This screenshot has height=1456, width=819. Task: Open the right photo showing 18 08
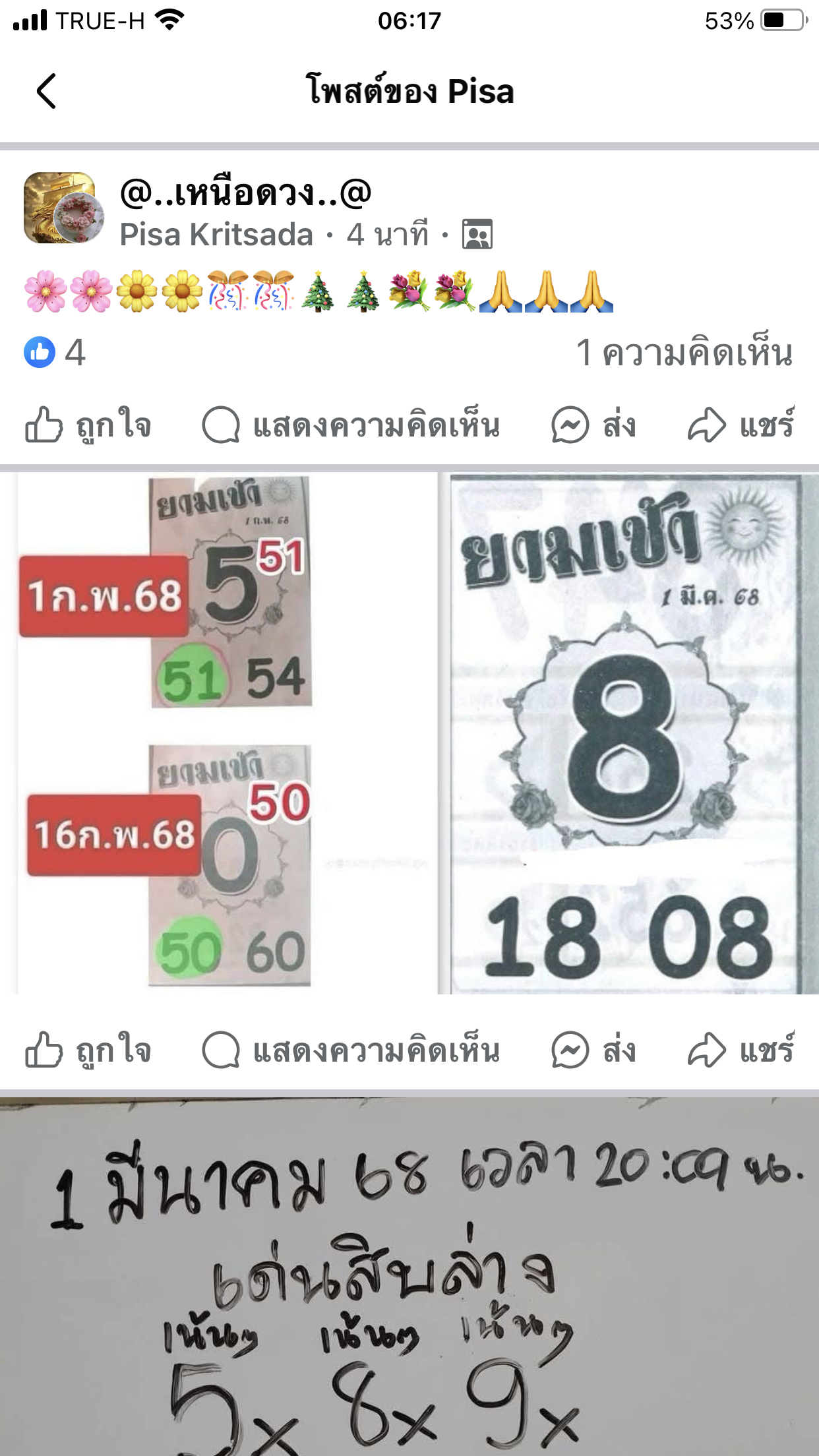tap(626, 732)
